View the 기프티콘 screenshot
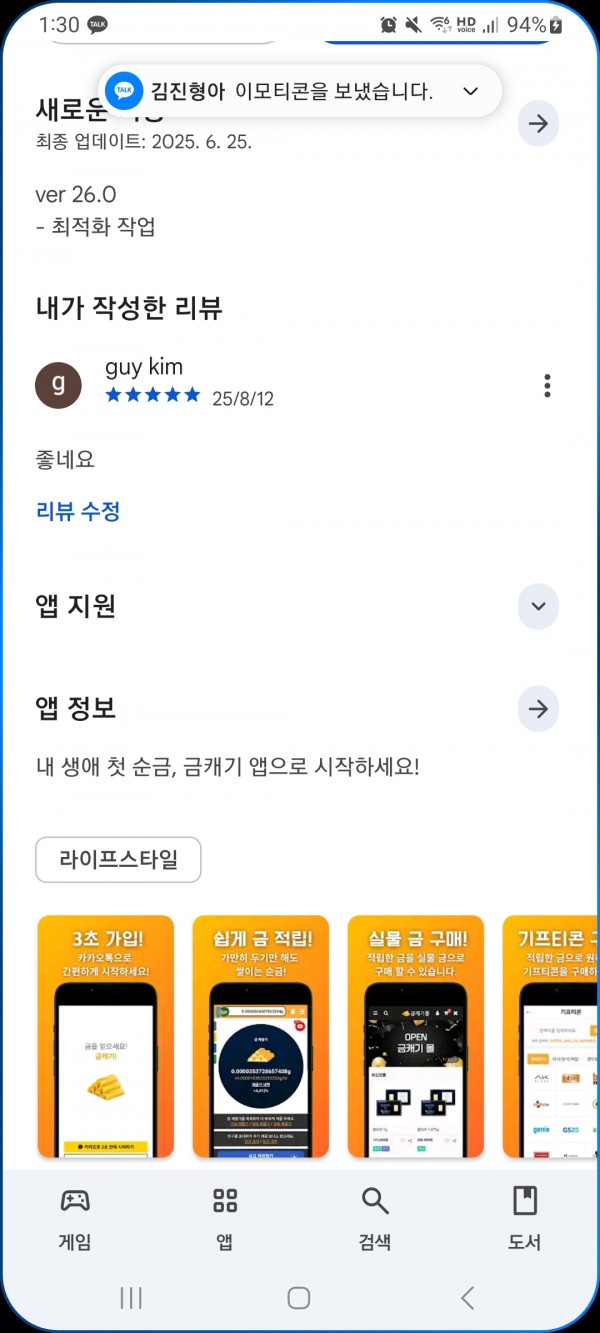The image size is (600, 1333). pyautogui.click(x=551, y=1036)
